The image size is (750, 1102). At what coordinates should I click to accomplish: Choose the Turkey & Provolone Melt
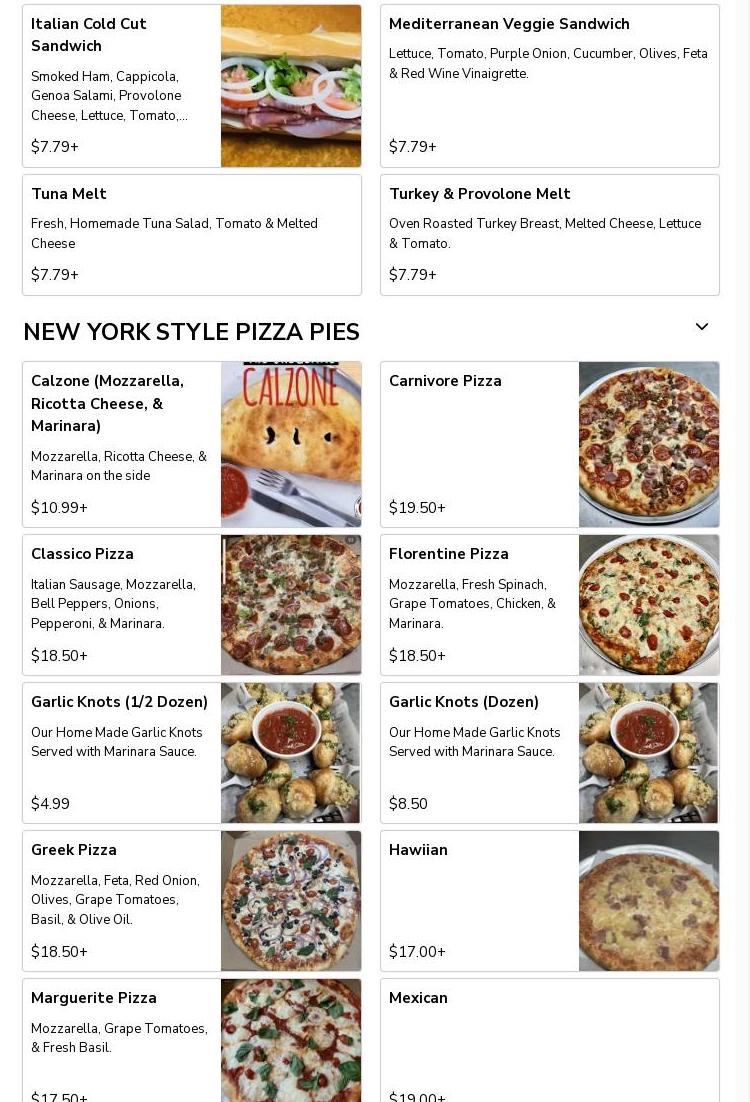549,235
